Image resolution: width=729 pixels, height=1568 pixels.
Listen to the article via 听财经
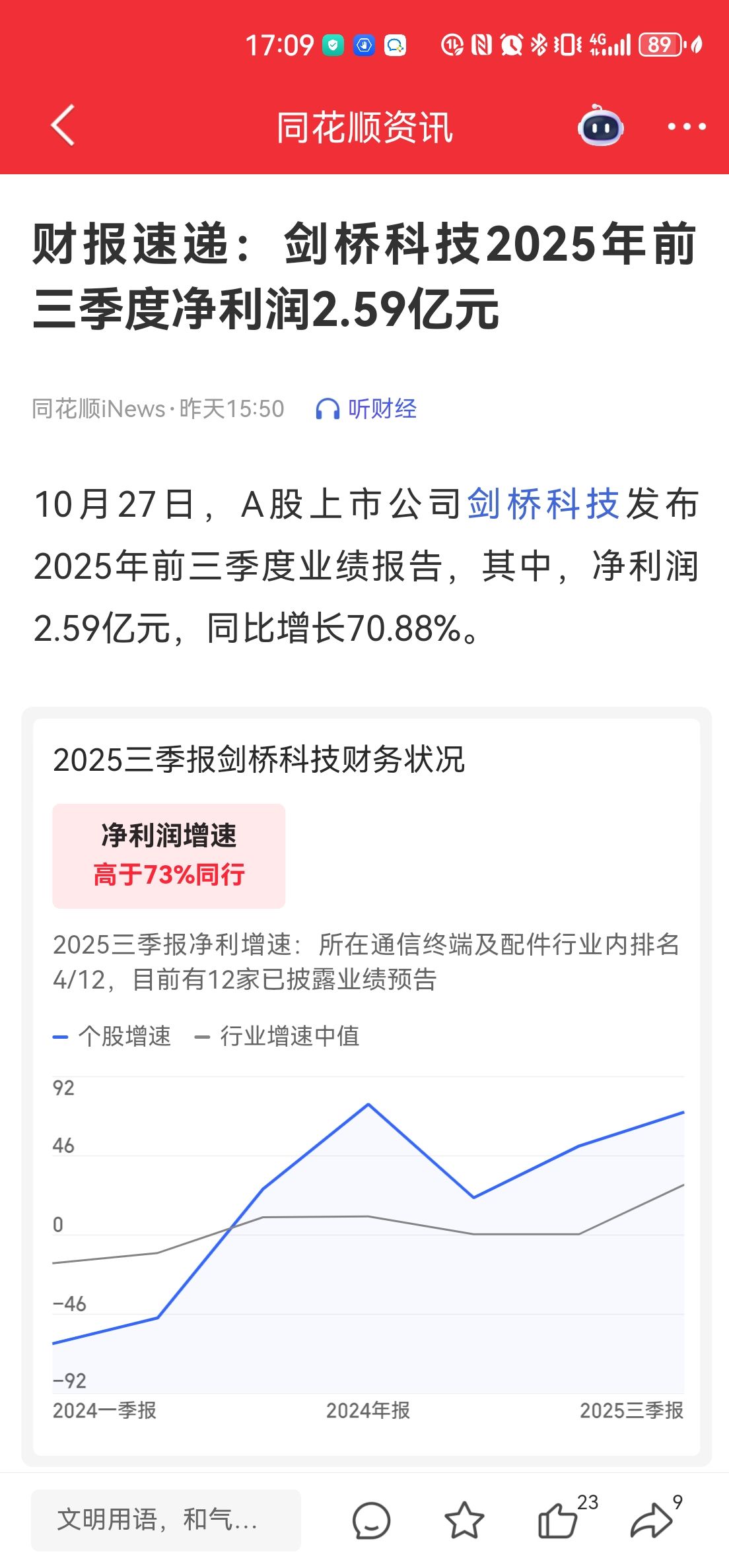pyautogui.click(x=366, y=409)
